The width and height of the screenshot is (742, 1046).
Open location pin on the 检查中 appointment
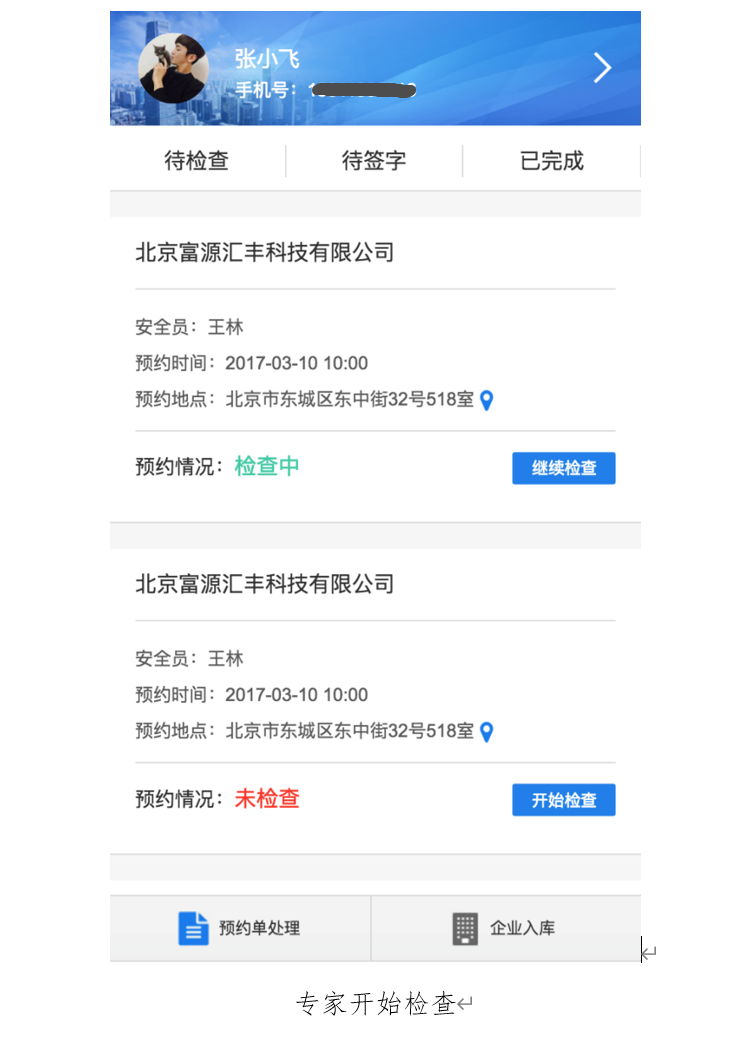click(487, 400)
